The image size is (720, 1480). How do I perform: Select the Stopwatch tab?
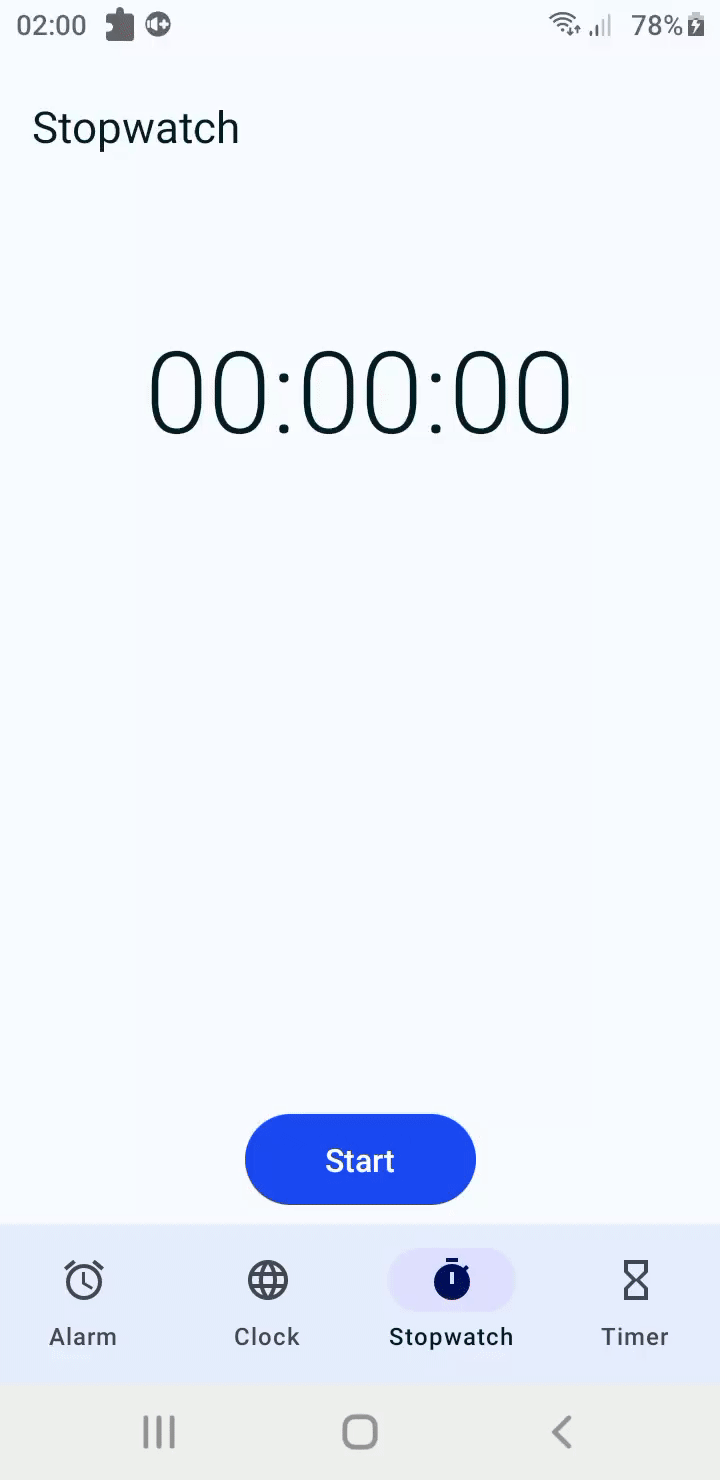coord(451,1302)
